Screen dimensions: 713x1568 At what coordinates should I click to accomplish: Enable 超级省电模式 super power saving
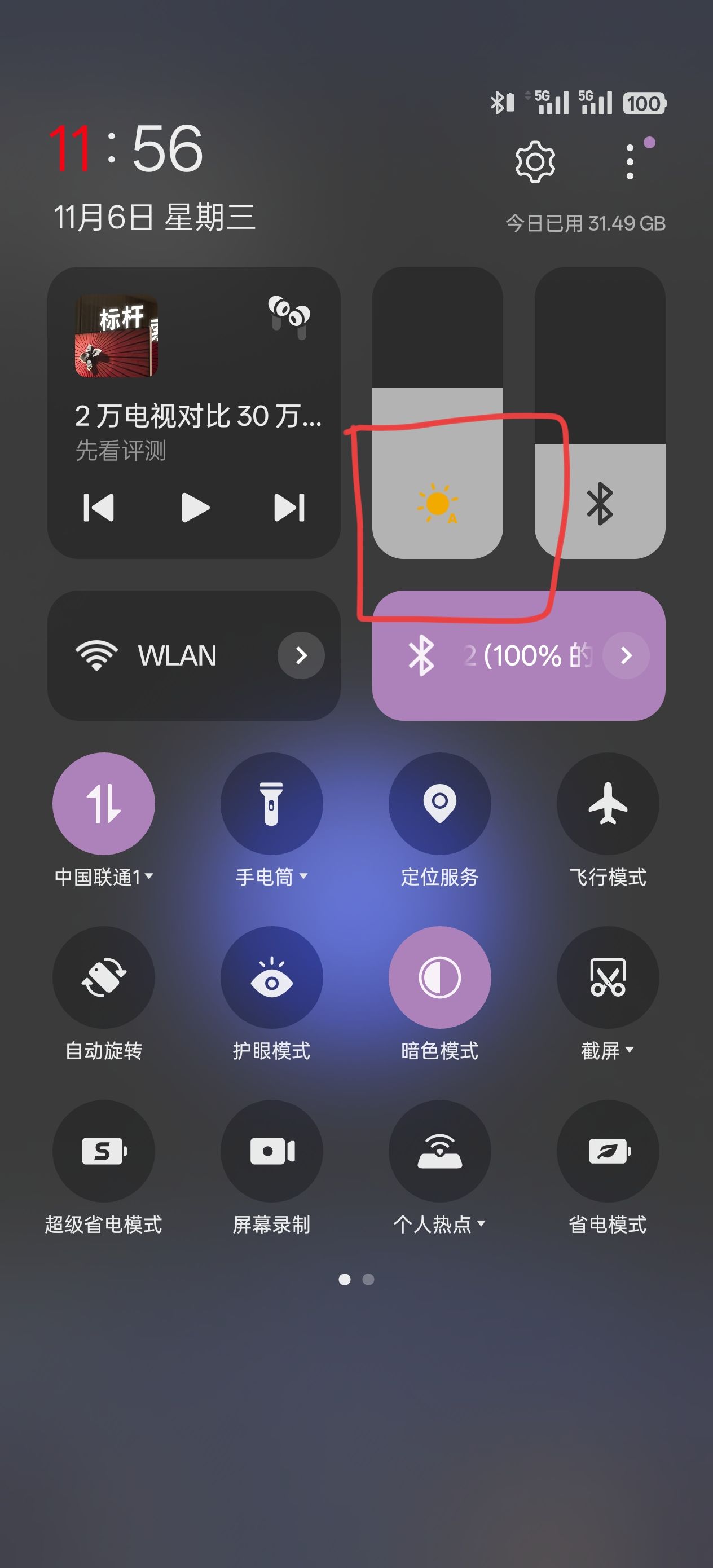[104, 1151]
